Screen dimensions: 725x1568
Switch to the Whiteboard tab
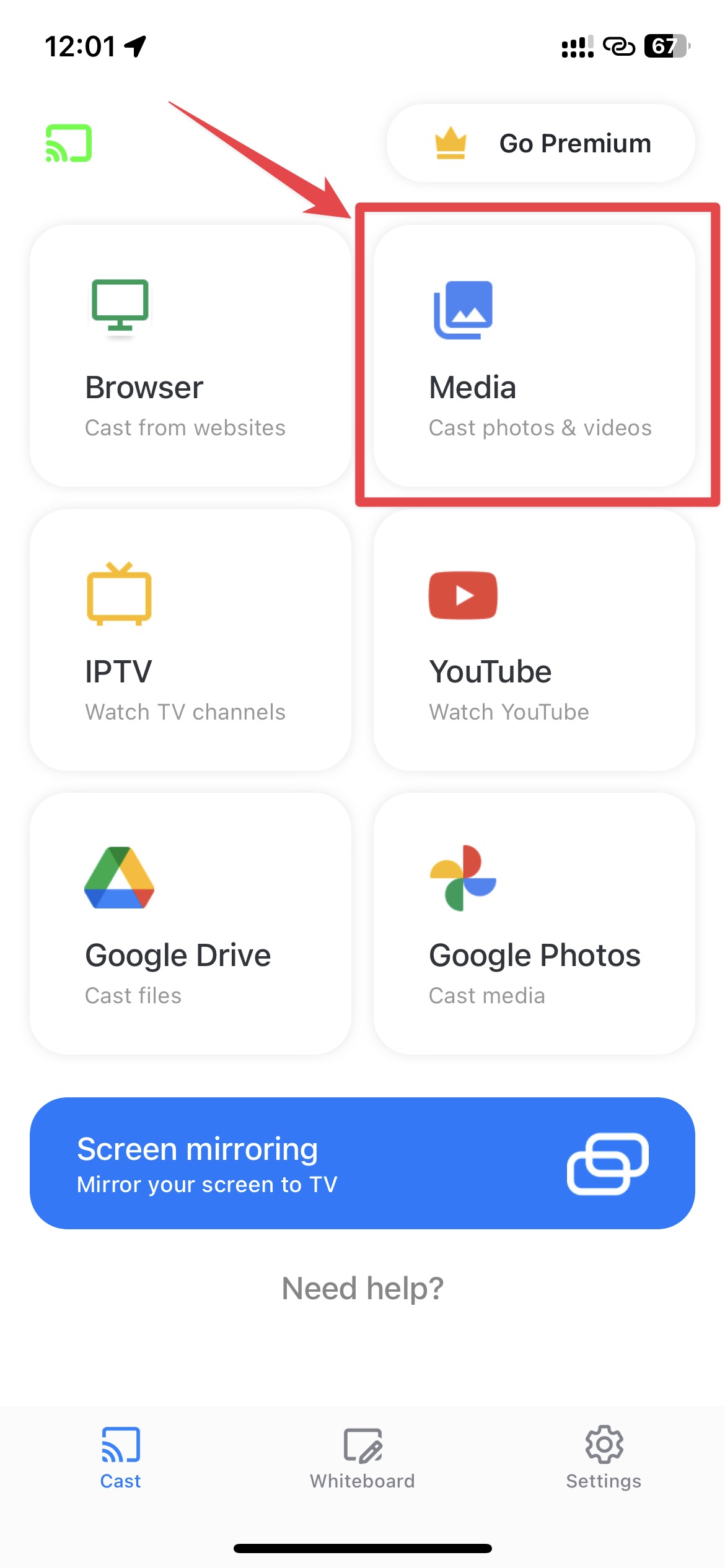[x=362, y=1458]
